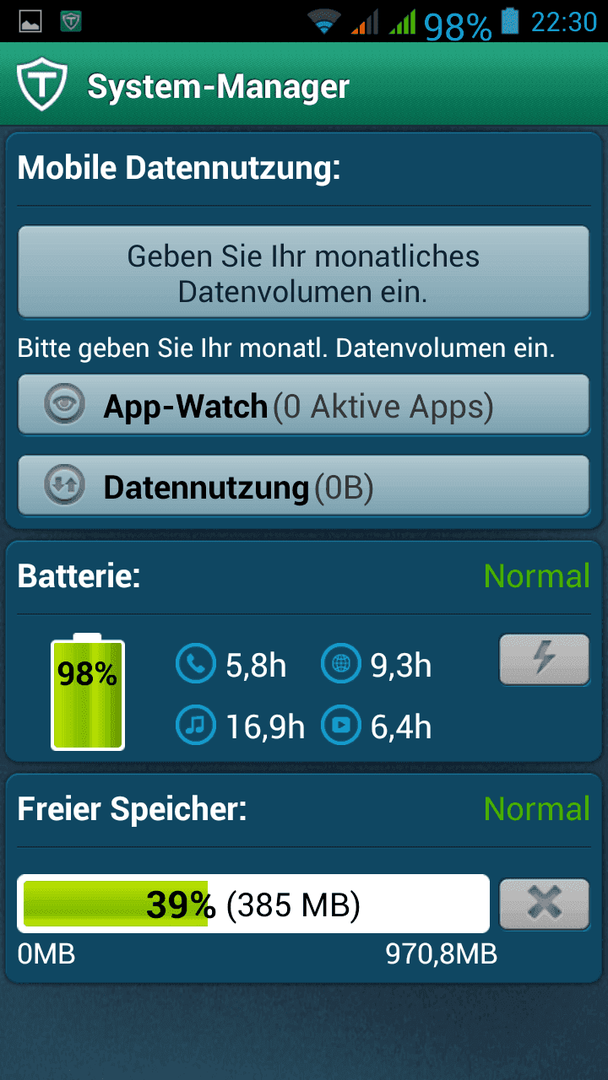
Task: Tap the battery lightning bolt button
Action: coord(544,659)
